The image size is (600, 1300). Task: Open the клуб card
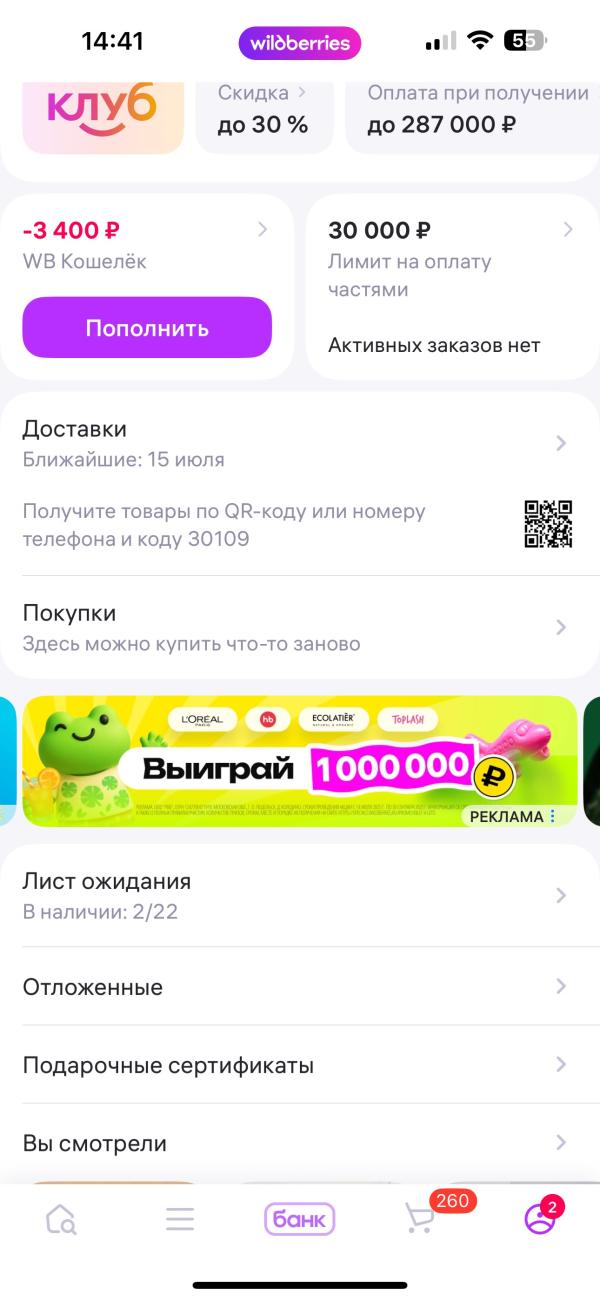(103, 115)
